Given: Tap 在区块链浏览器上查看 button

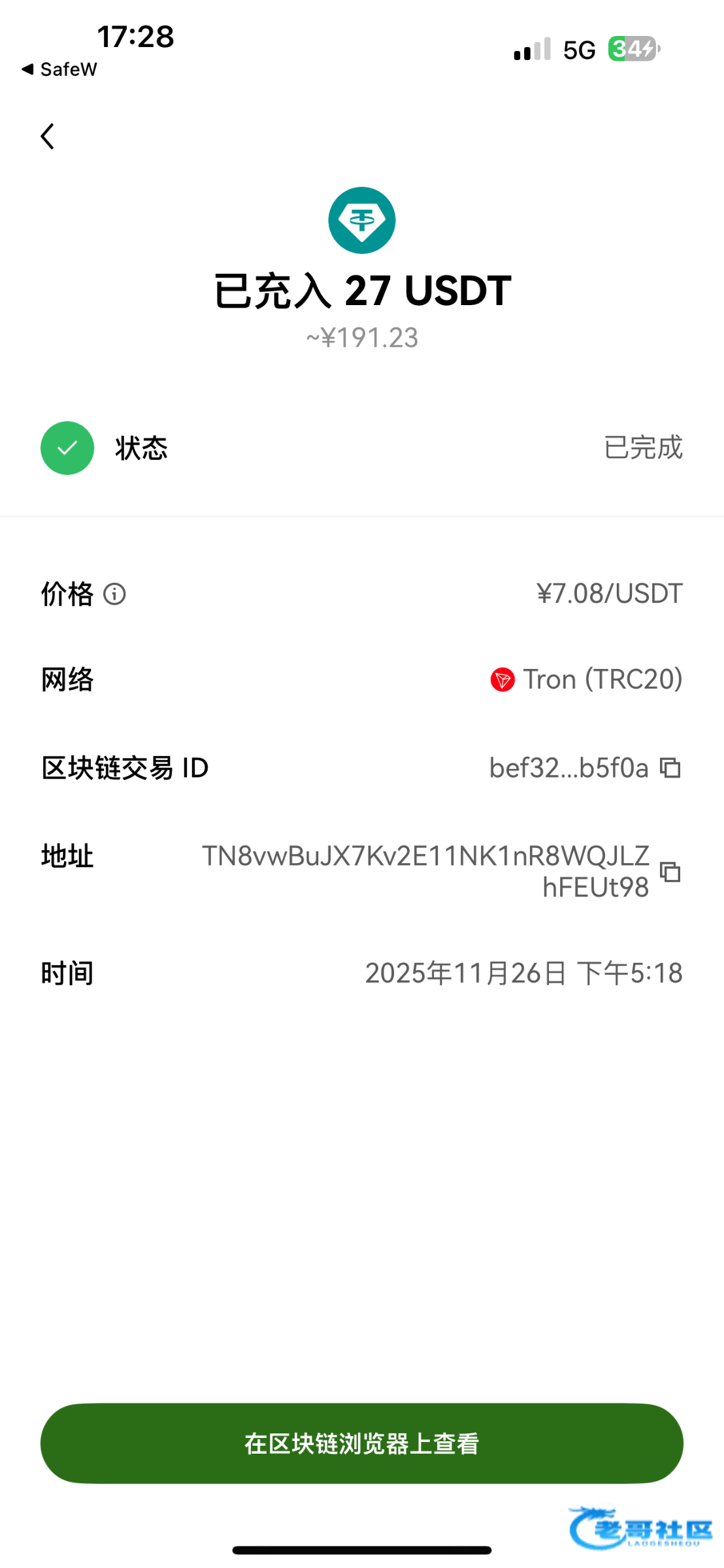Looking at the screenshot, I should 362,1443.
